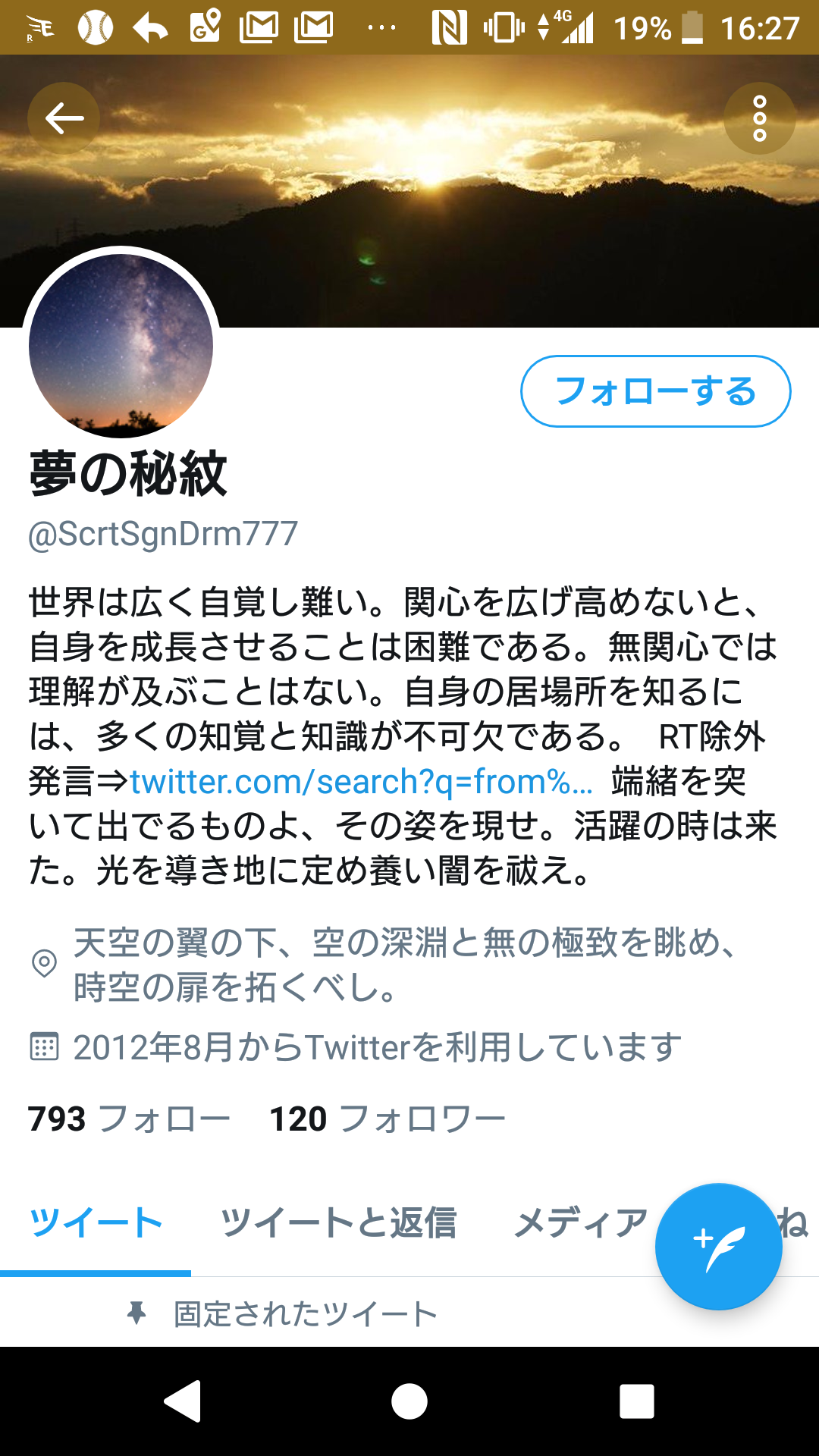
Task: View the 793 フォロー list
Action: point(129,1119)
